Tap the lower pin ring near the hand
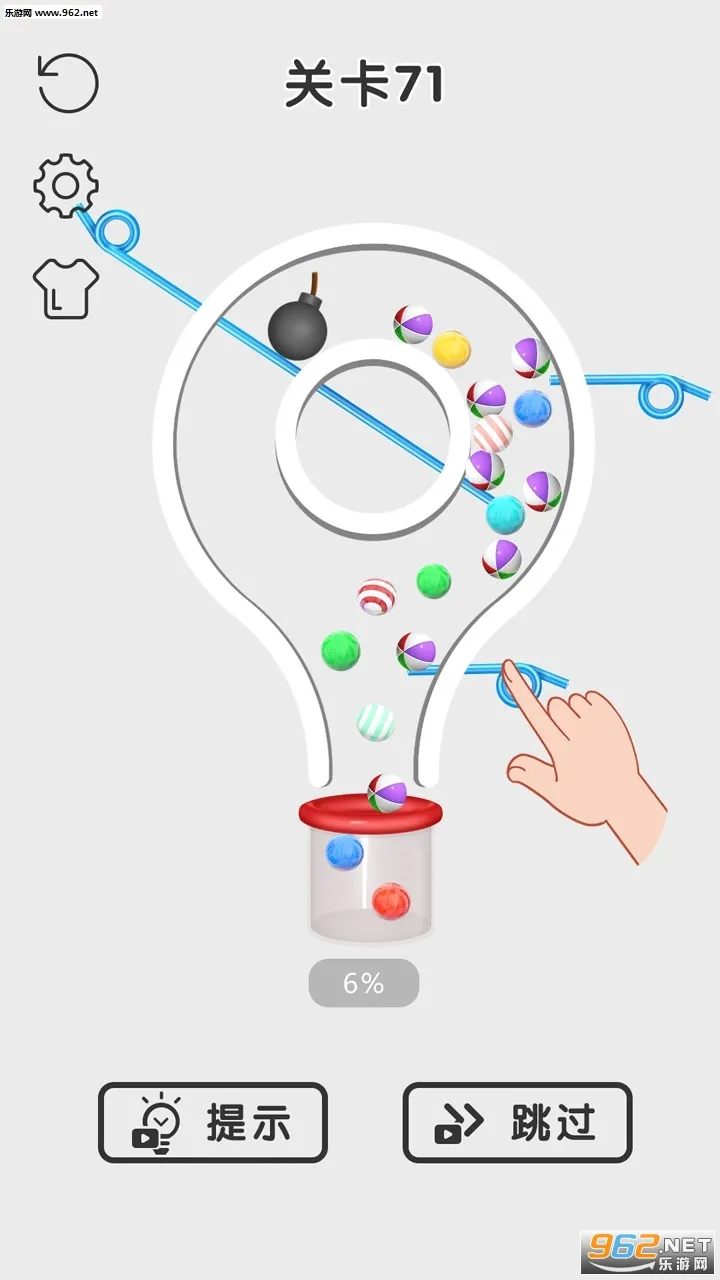720x1280 pixels. pos(518,685)
